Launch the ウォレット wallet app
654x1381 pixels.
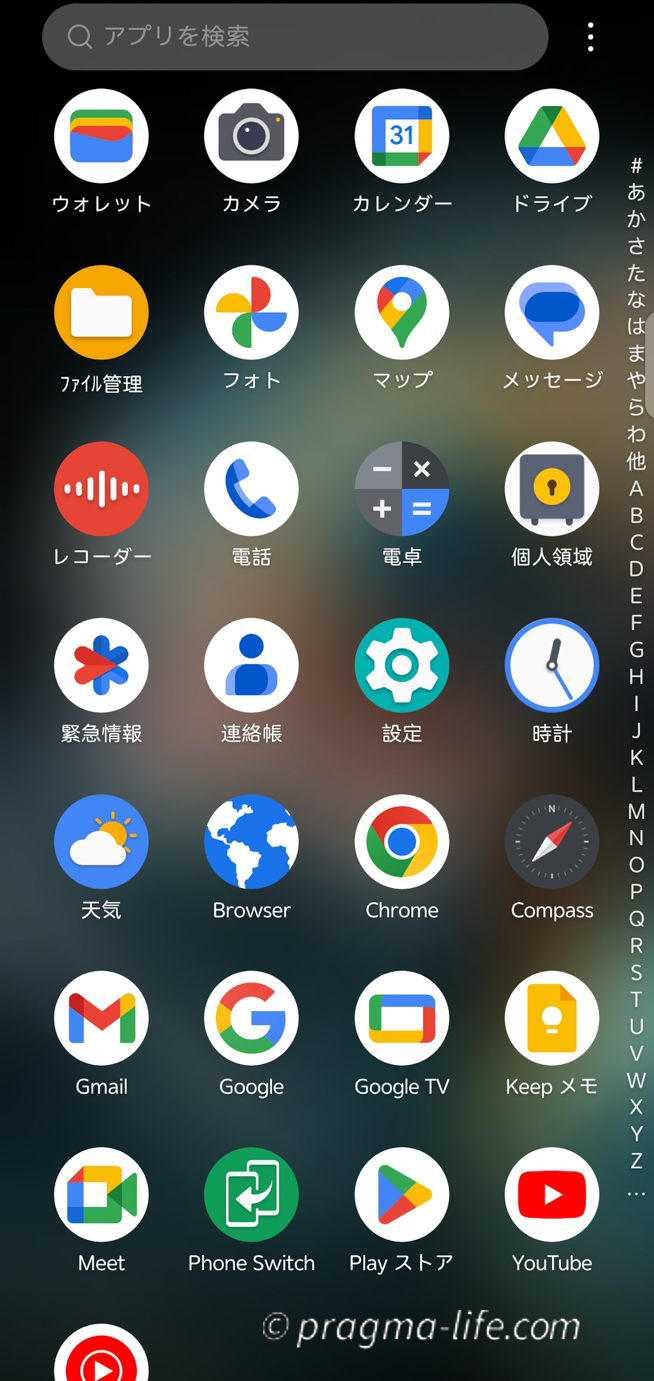coord(101,137)
